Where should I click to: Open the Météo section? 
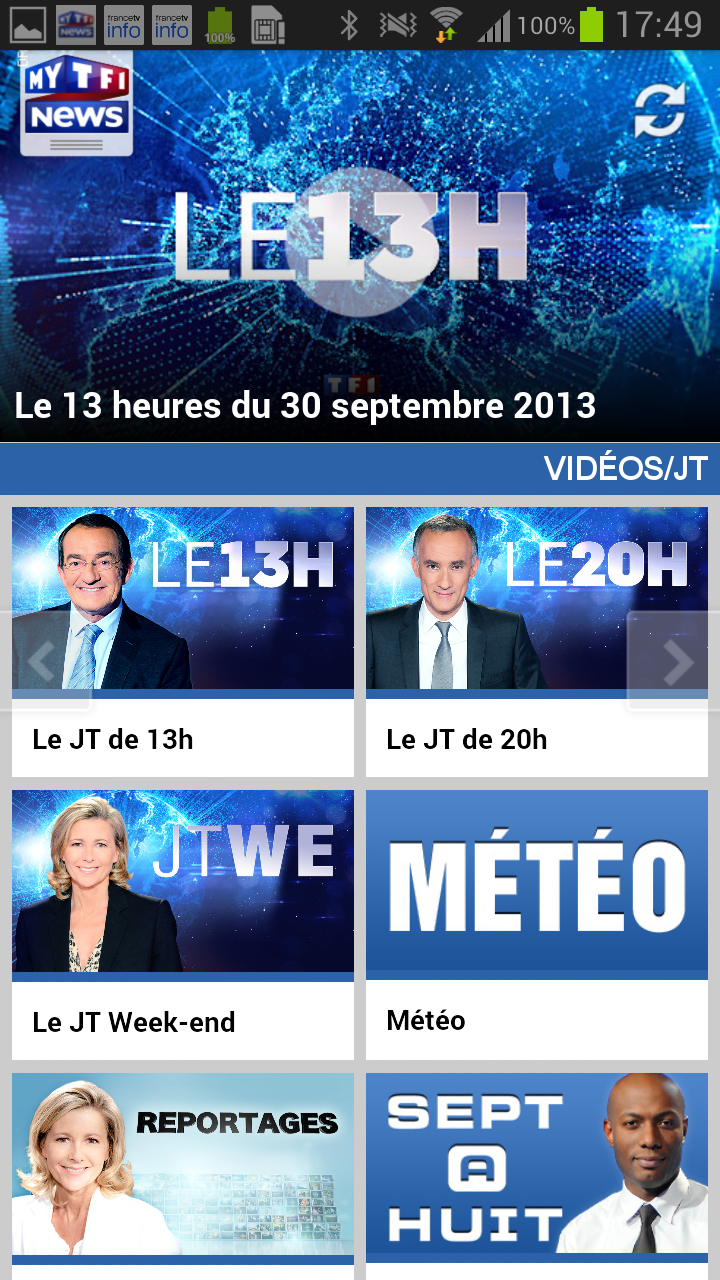[537, 925]
